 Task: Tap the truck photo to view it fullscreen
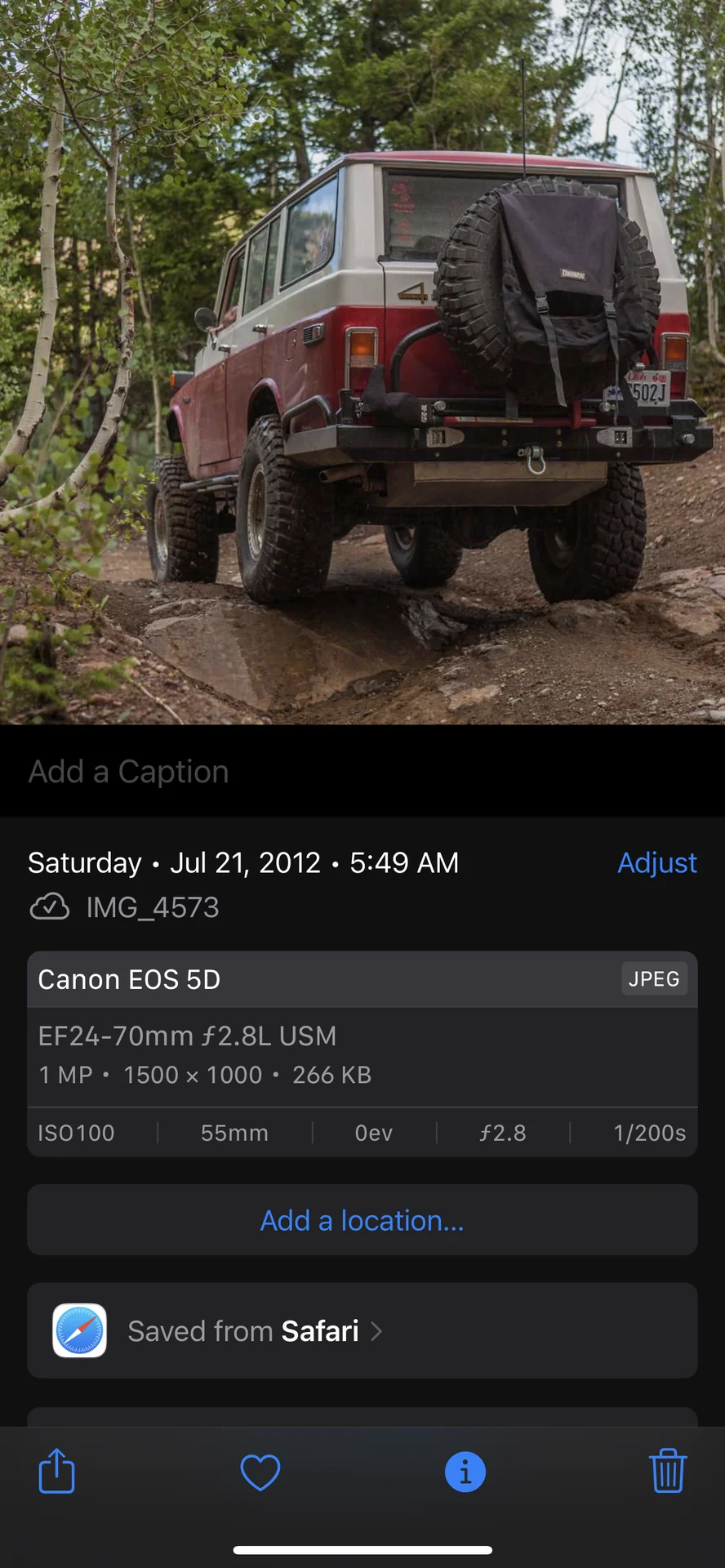tap(362, 359)
